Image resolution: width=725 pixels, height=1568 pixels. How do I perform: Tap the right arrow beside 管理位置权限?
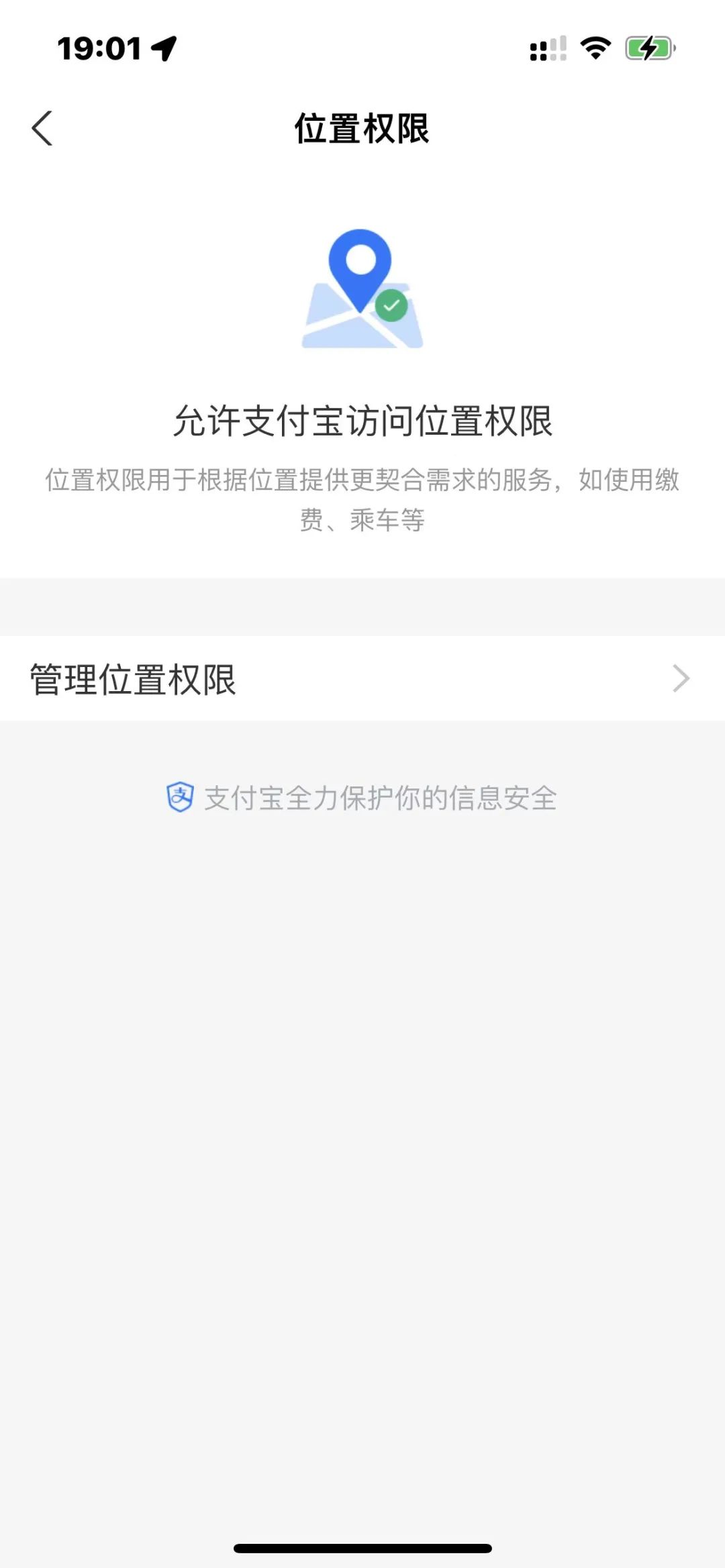(683, 680)
